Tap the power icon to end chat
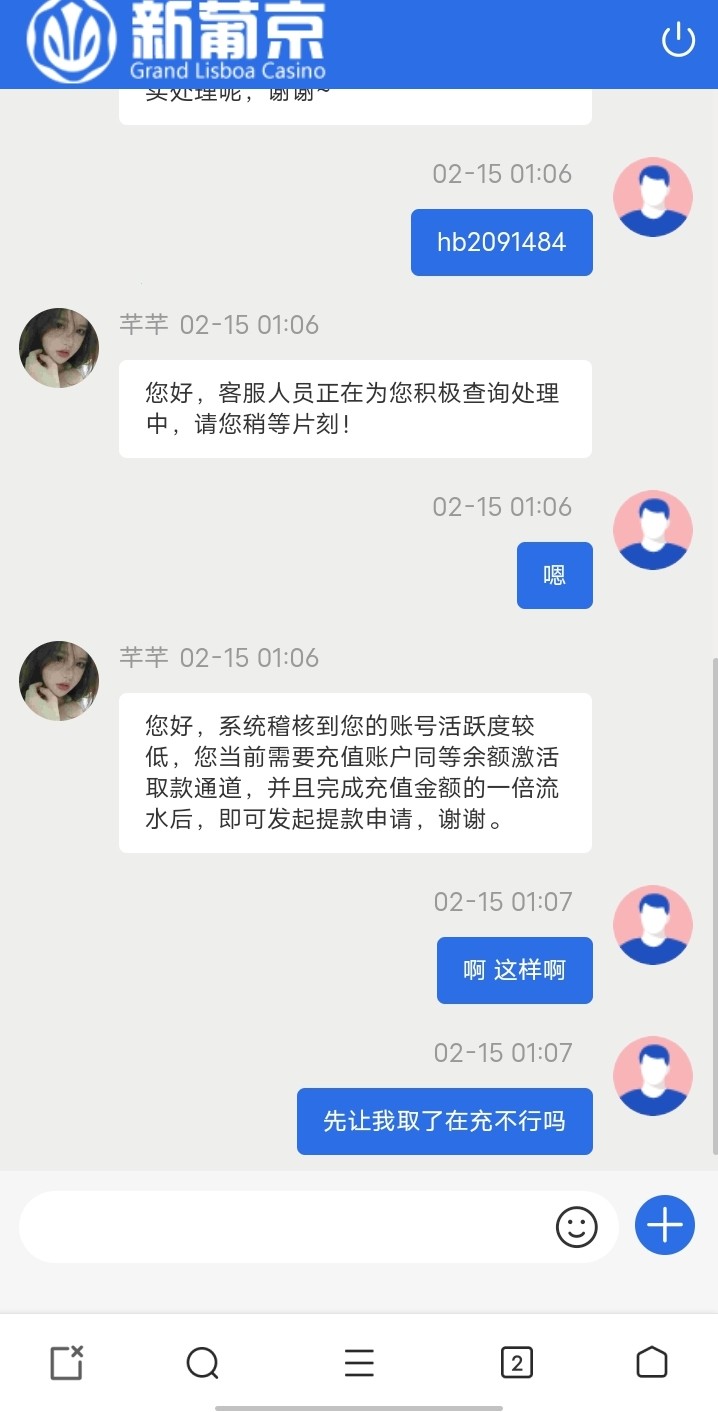Image resolution: width=718 pixels, height=1412 pixels. tap(678, 41)
